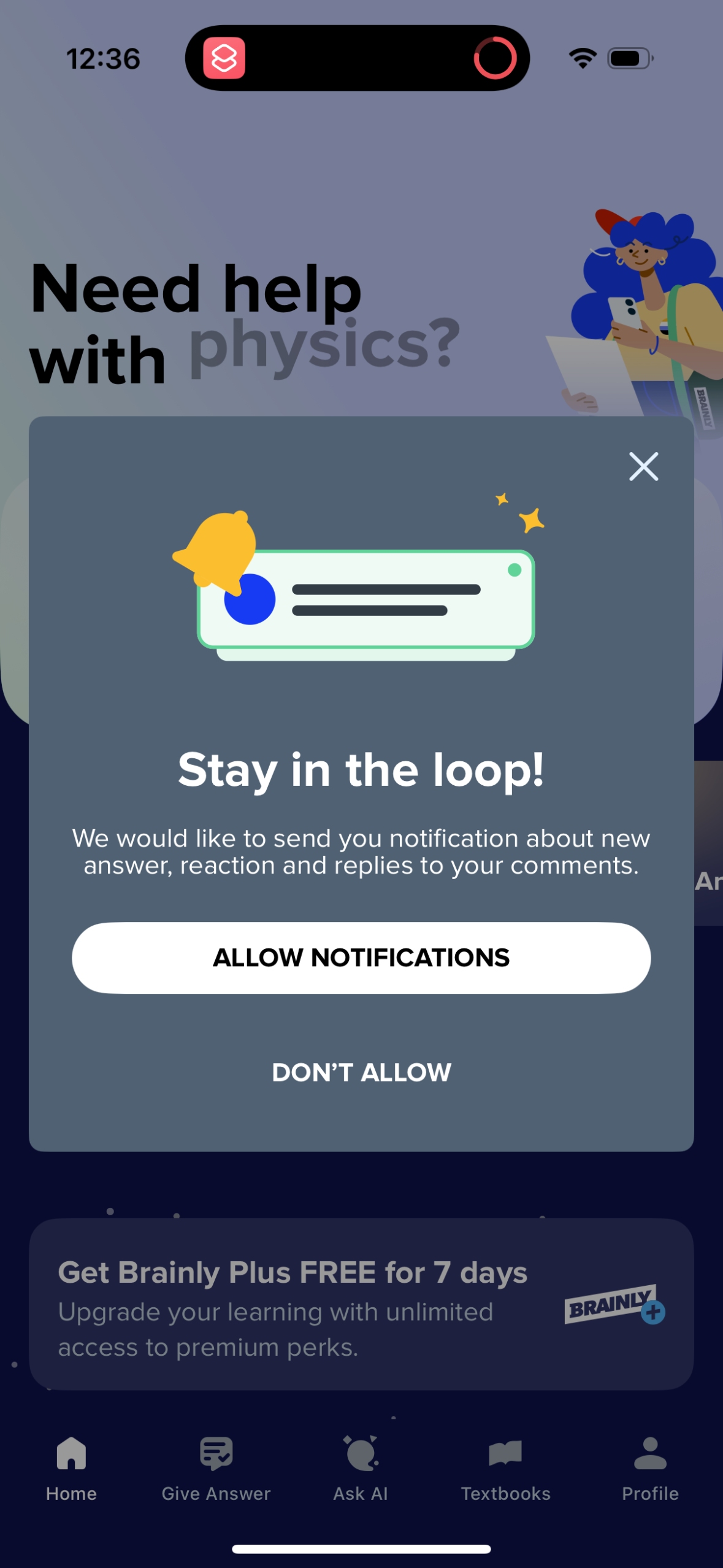Choose DON'T ALLOW
The width and height of the screenshot is (723, 1568).
(361, 1072)
